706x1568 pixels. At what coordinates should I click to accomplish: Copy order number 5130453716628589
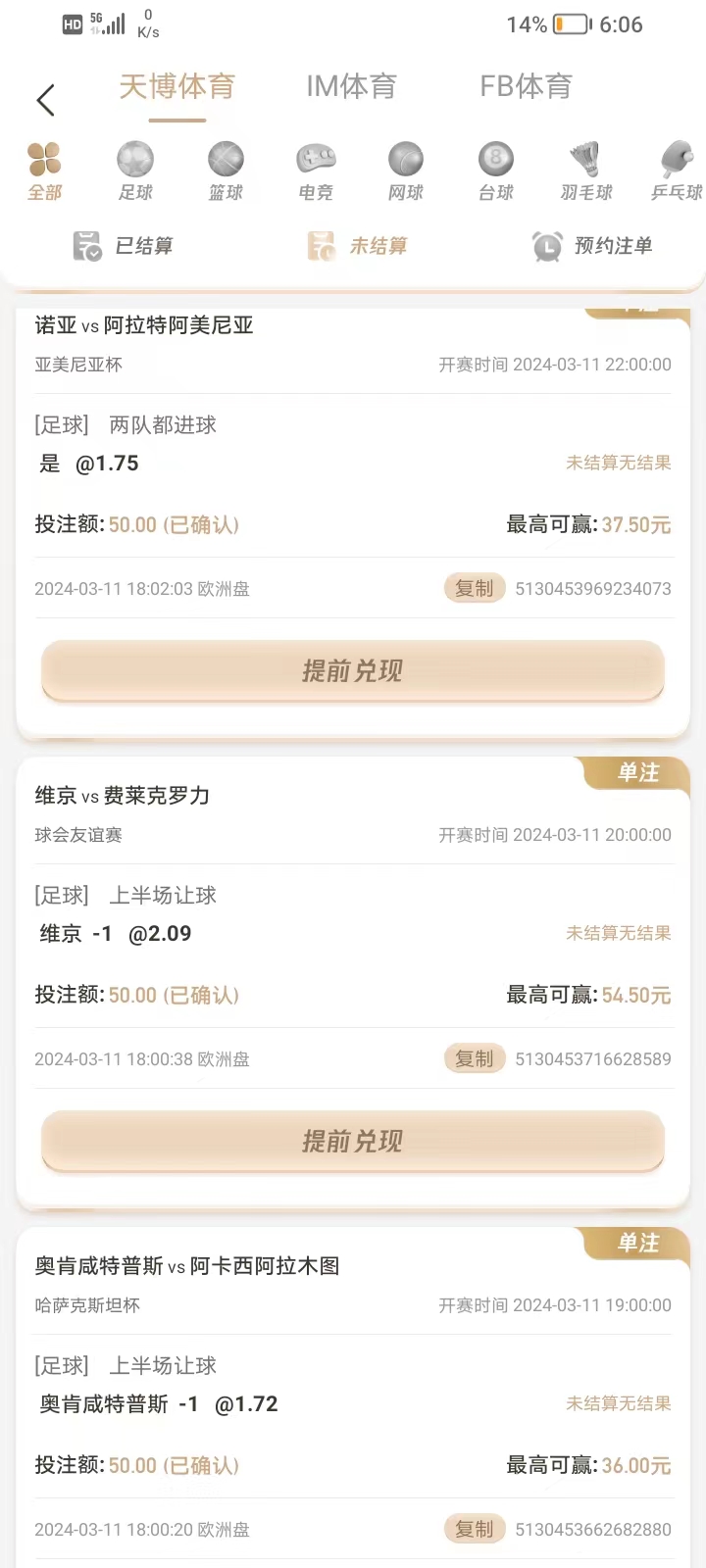[x=475, y=1058]
